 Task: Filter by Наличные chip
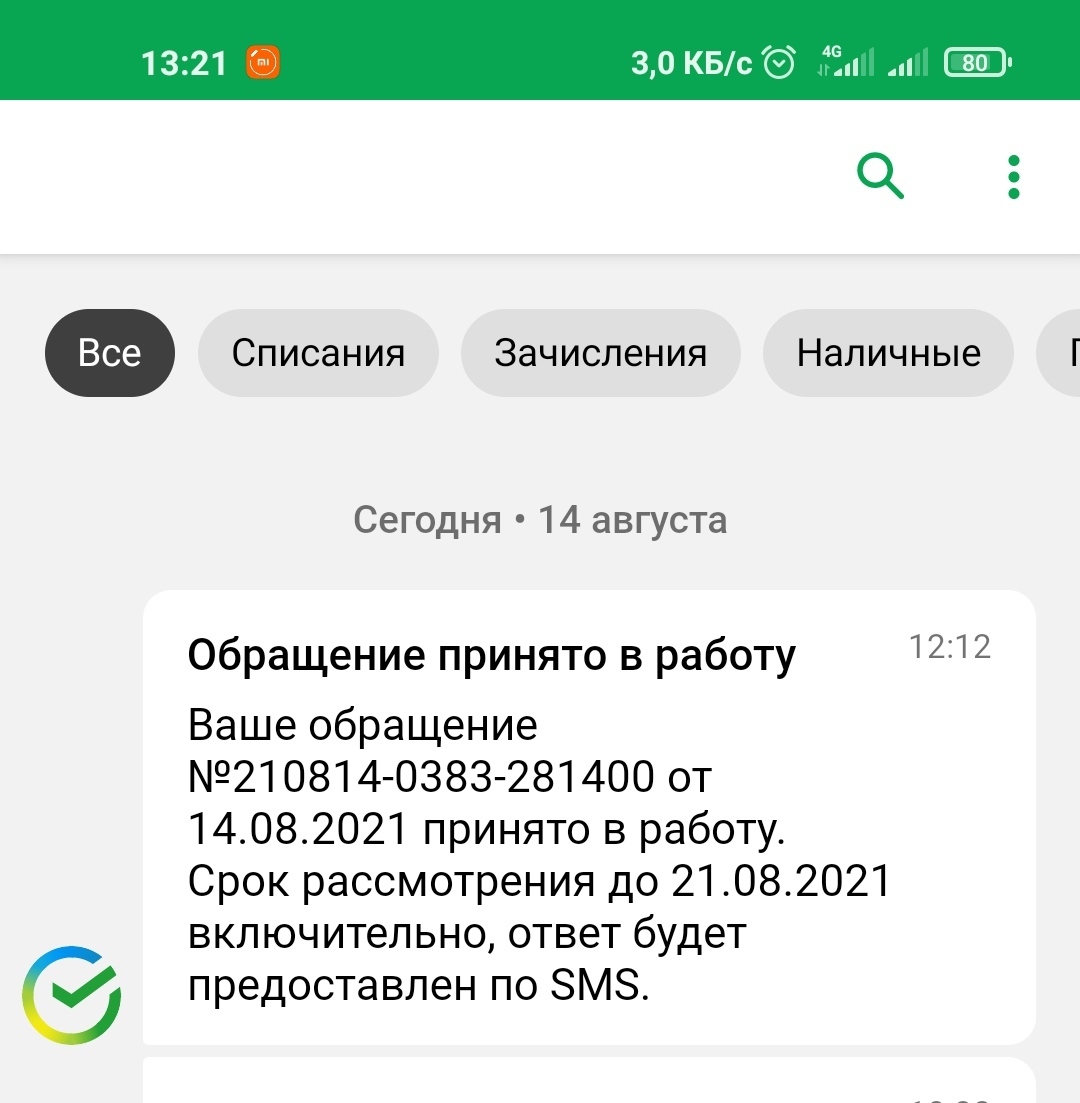point(888,353)
